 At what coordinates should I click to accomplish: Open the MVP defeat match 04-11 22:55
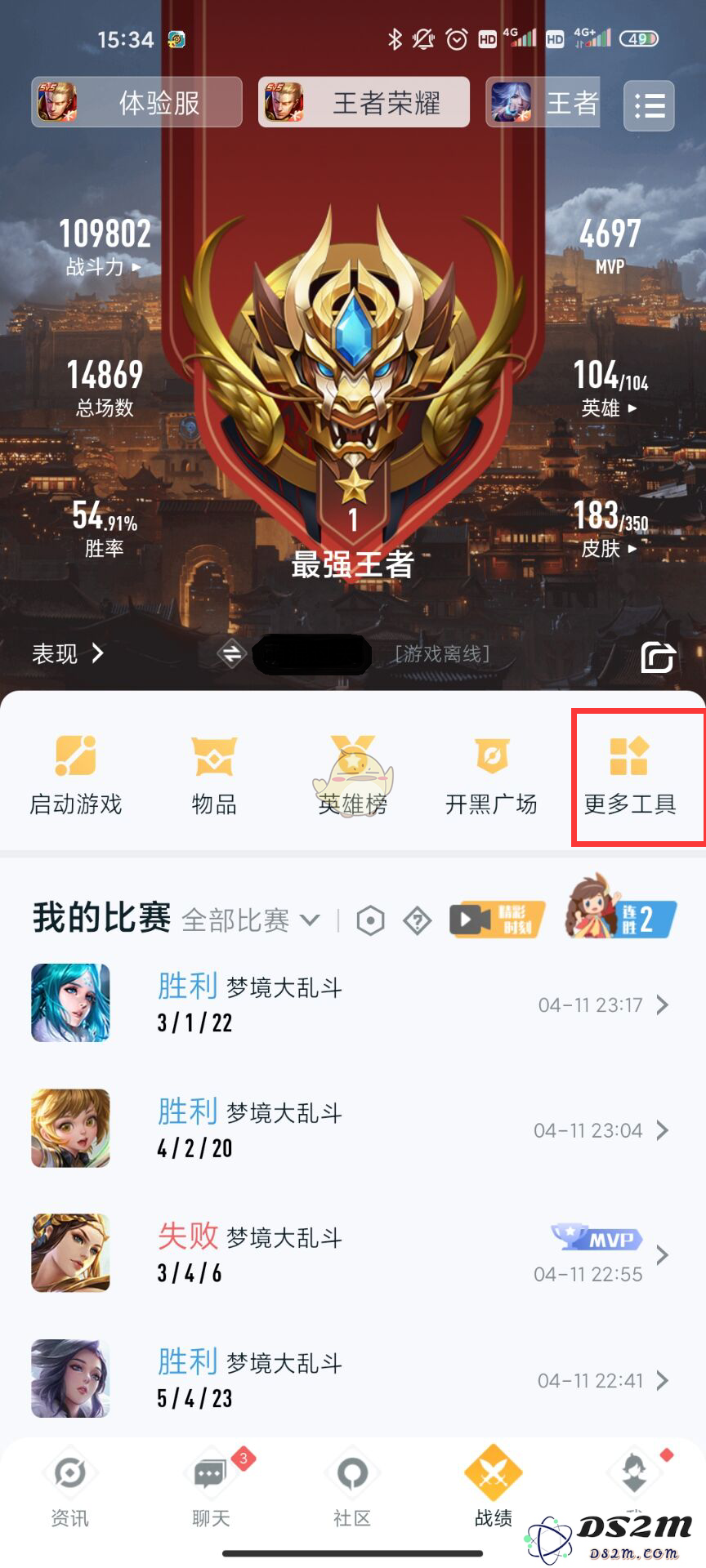[352, 1254]
